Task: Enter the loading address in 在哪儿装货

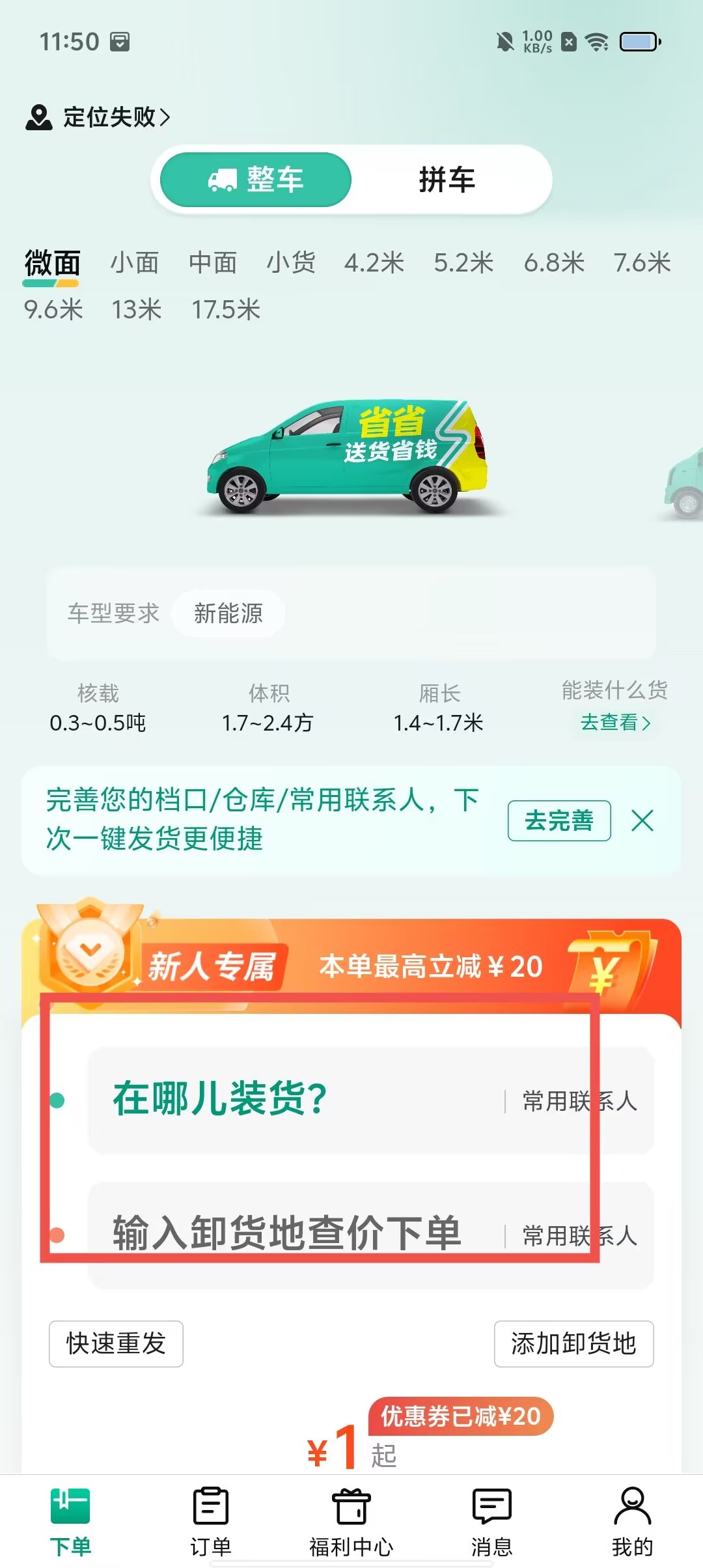Action: pyautogui.click(x=293, y=1100)
